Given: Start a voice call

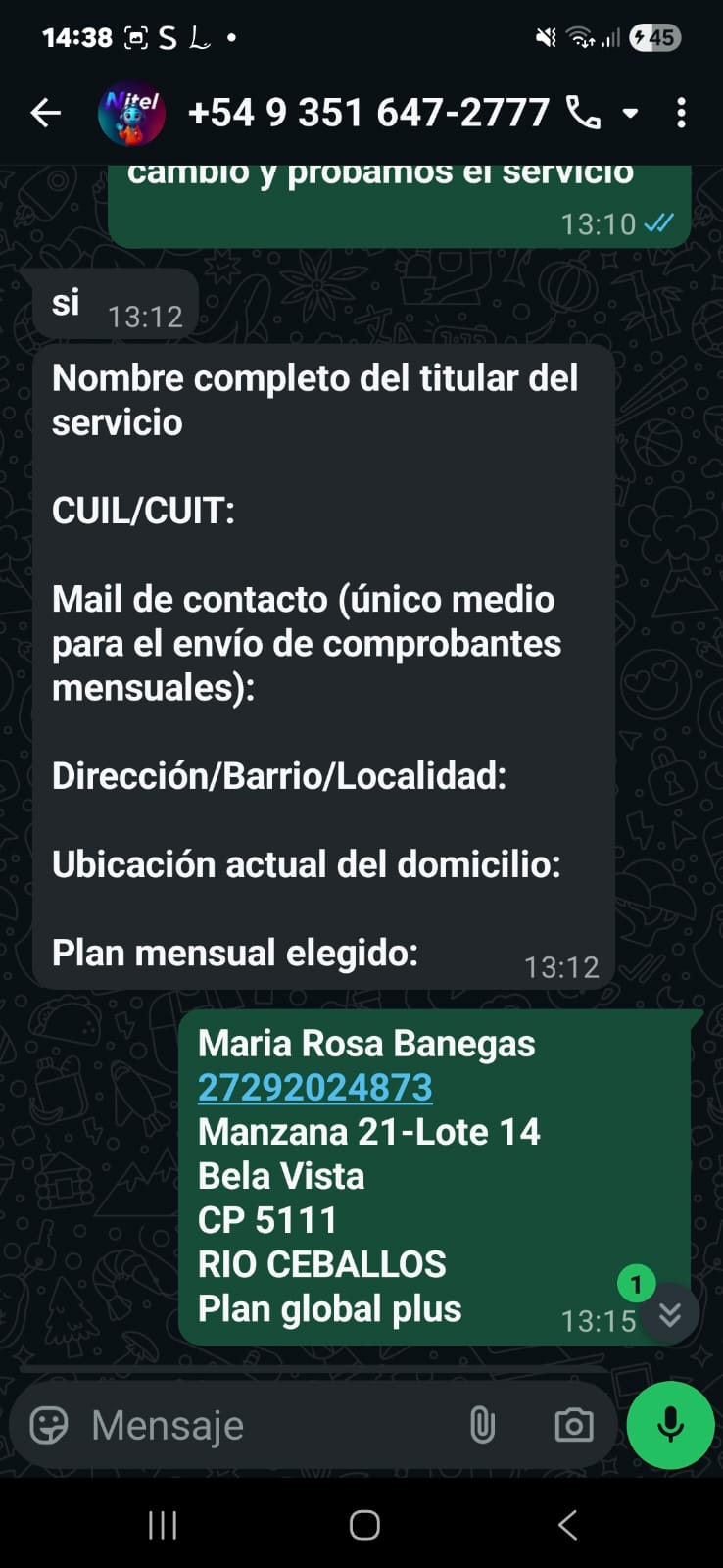Looking at the screenshot, I should pyautogui.click(x=584, y=114).
